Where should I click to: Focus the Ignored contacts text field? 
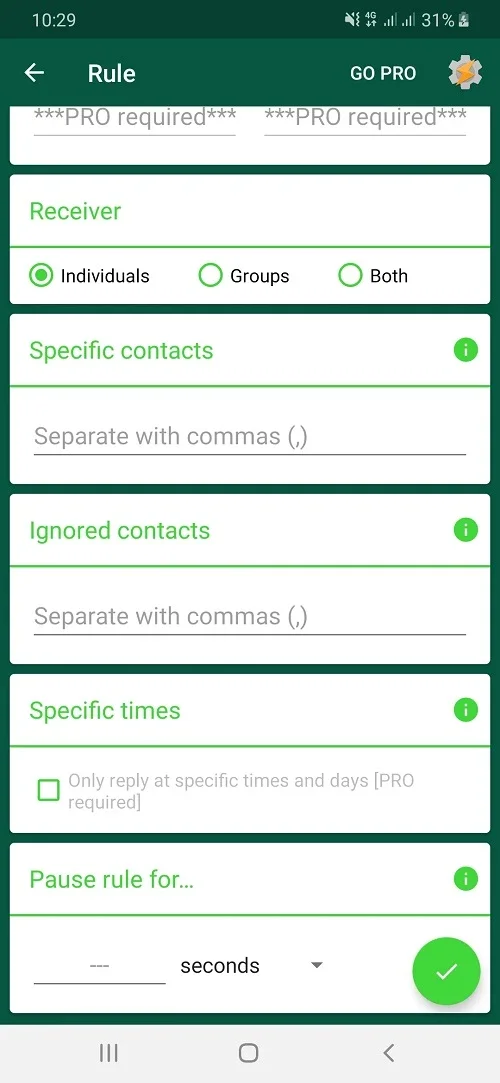[x=249, y=616]
